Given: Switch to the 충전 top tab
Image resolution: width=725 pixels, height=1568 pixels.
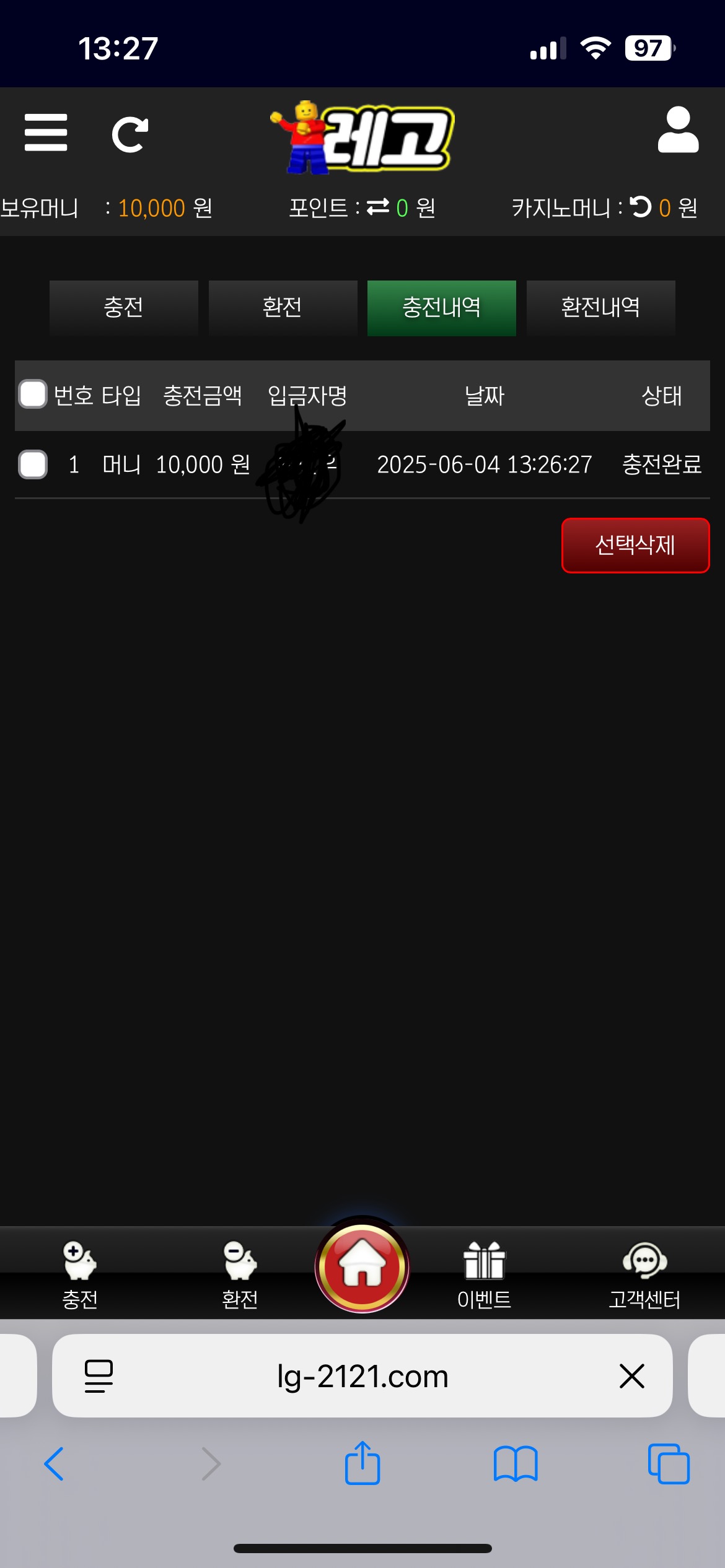Looking at the screenshot, I should point(123,308).
